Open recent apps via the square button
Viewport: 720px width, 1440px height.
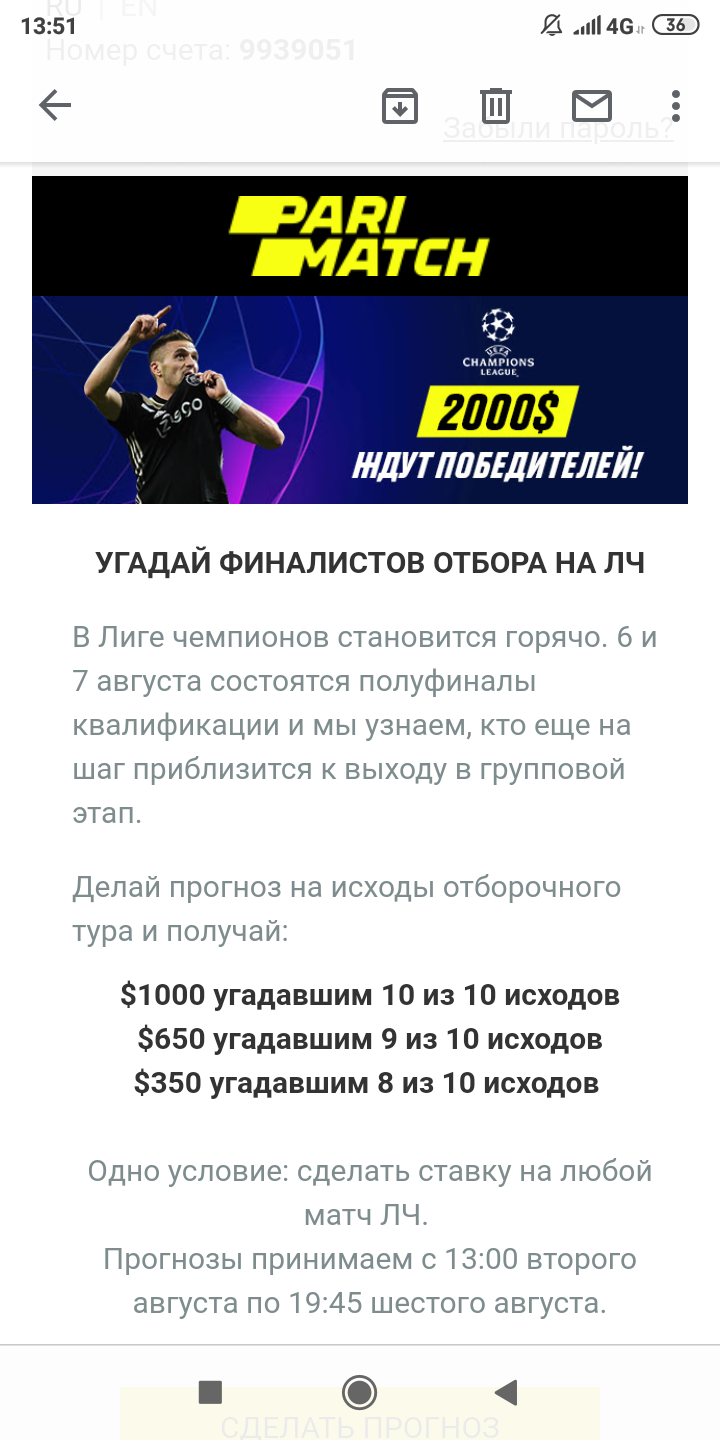[210, 1392]
